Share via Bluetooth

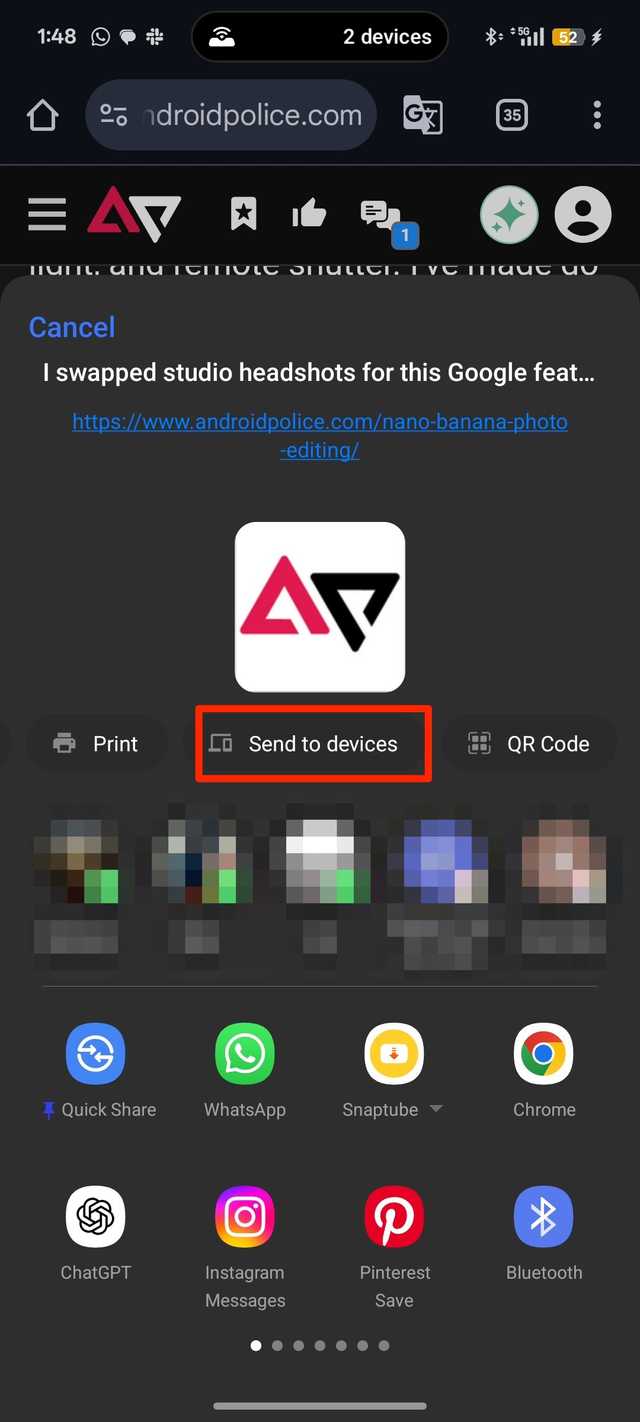pyautogui.click(x=543, y=1216)
